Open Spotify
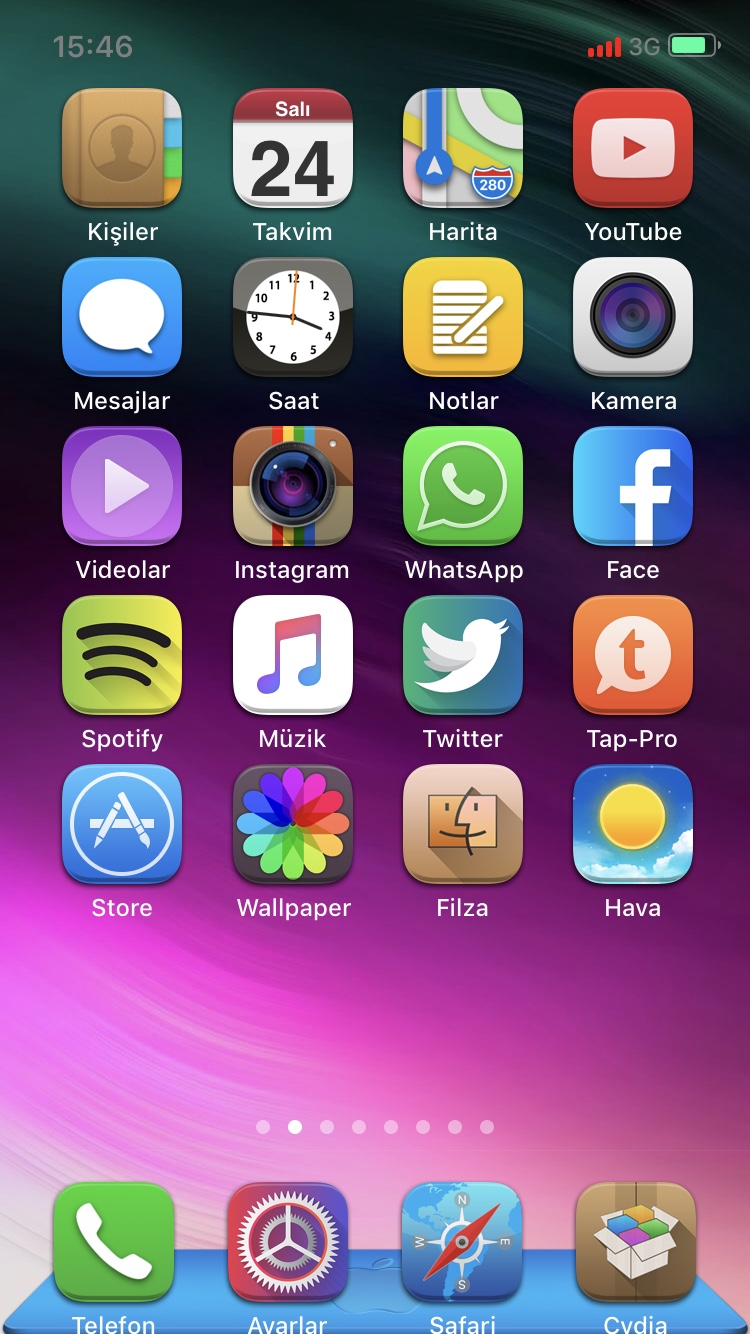 click(x=122, y=656)
